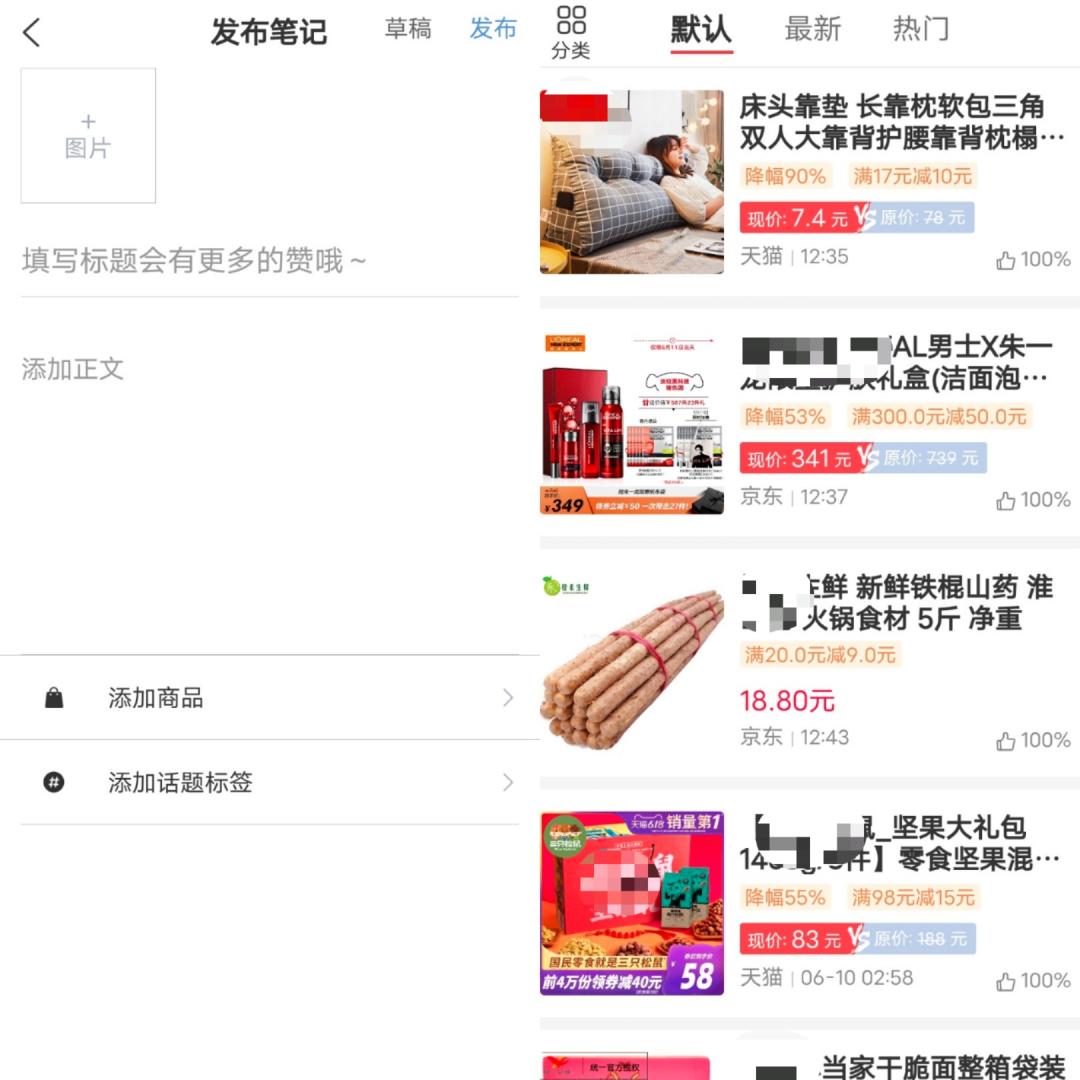This screenshot has width=1080, height=1080.
Task: Open the 男士 礼盒 deal at 341元
Action: (x=810, y=424)
